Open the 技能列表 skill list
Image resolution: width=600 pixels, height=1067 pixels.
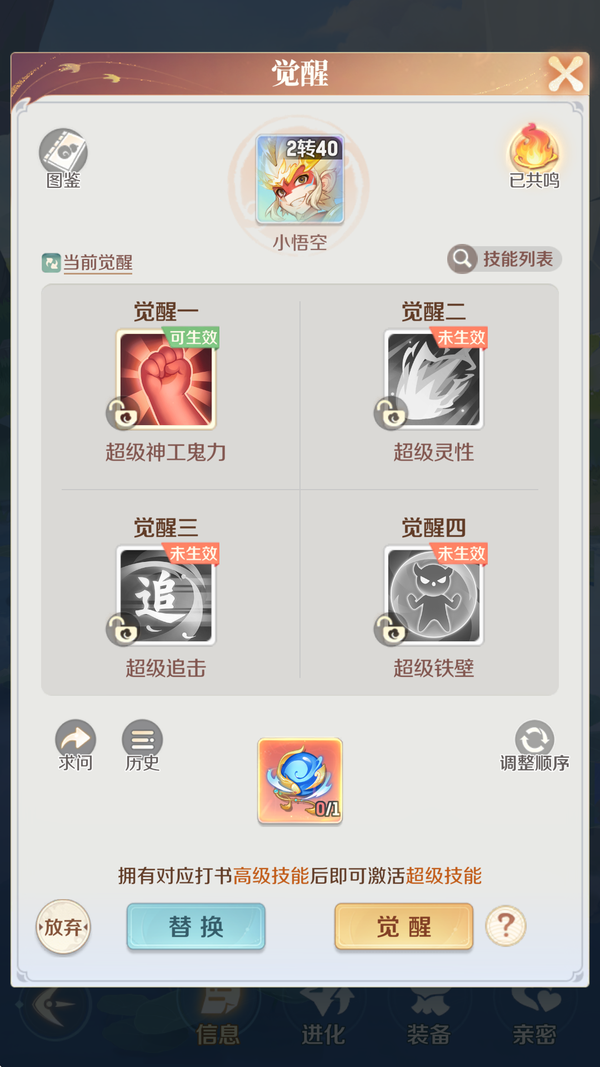point(504,259)
